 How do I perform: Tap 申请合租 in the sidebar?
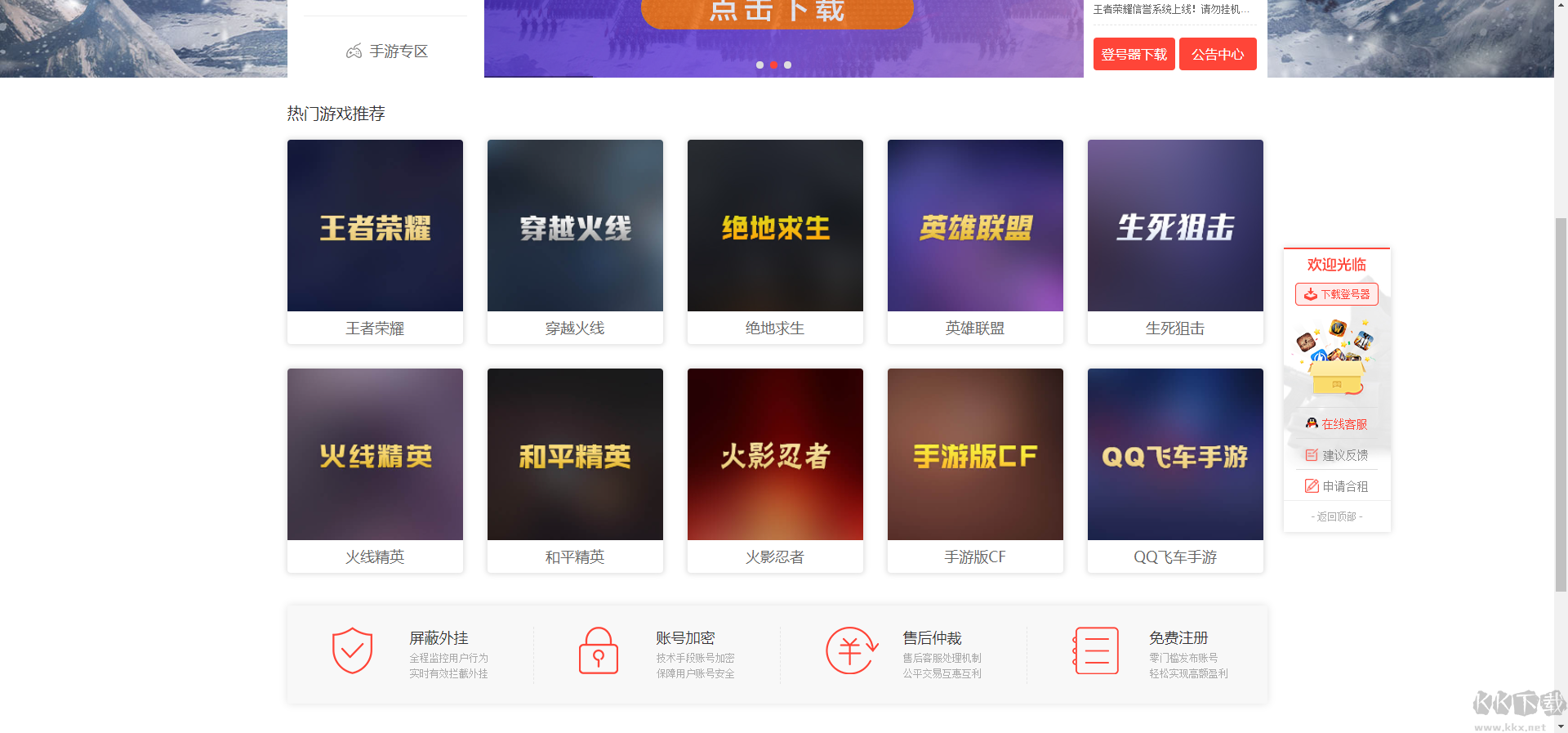pyautogui.click(x=1337, y=486)
